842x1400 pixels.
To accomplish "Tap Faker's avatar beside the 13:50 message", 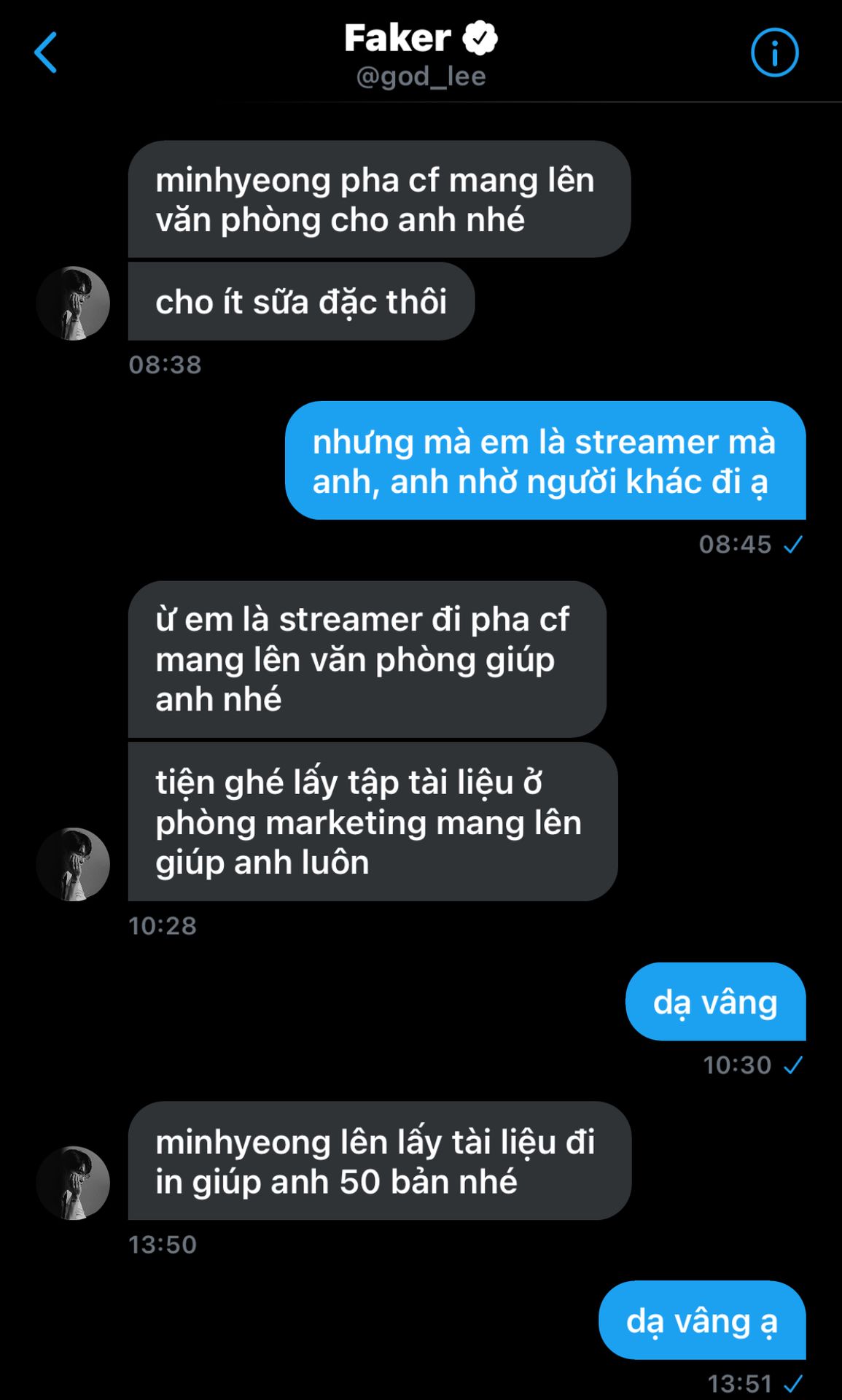I will click(73, 1183).
